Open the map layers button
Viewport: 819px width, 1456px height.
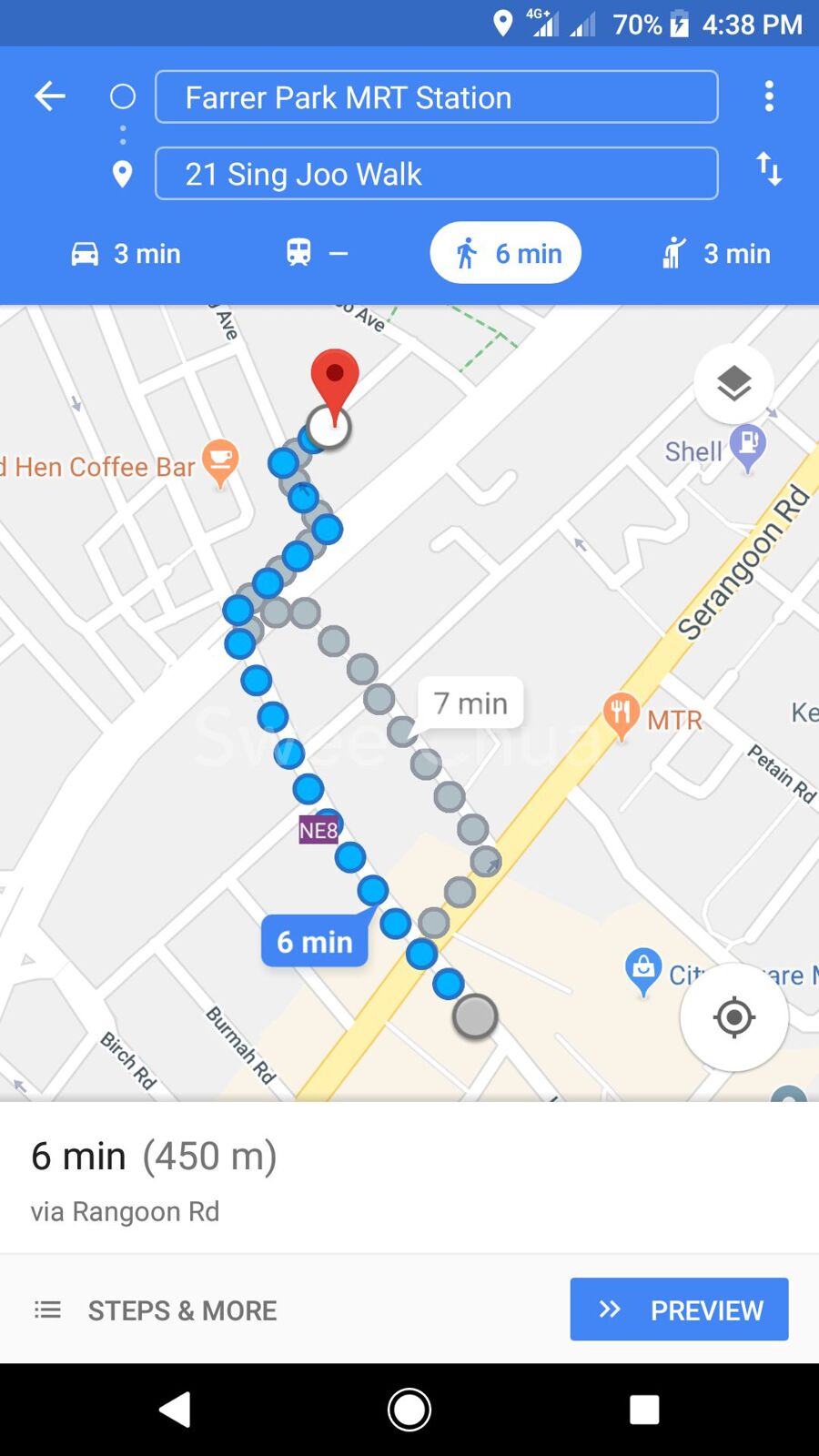(x=733, y=384)
